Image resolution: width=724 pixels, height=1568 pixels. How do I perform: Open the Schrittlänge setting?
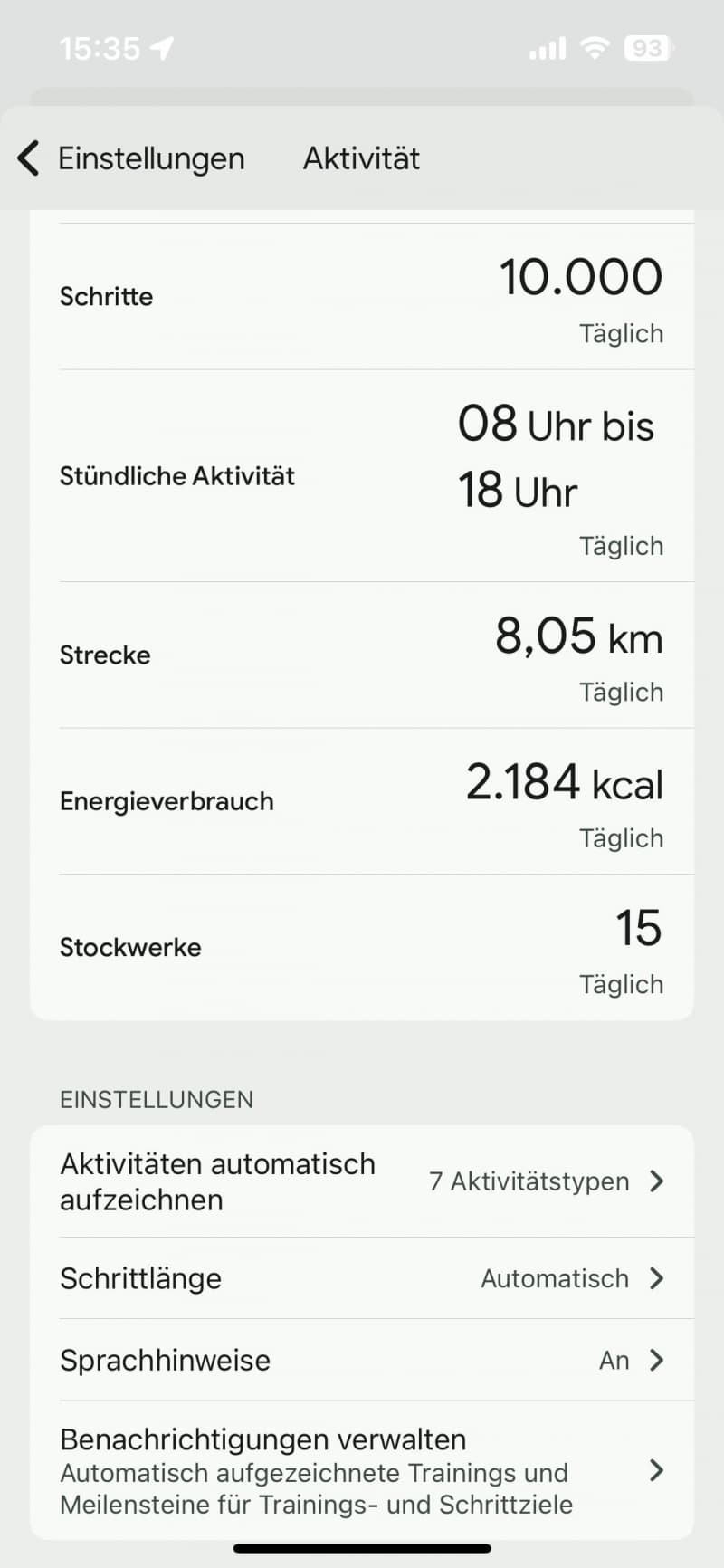[362, 1278]
